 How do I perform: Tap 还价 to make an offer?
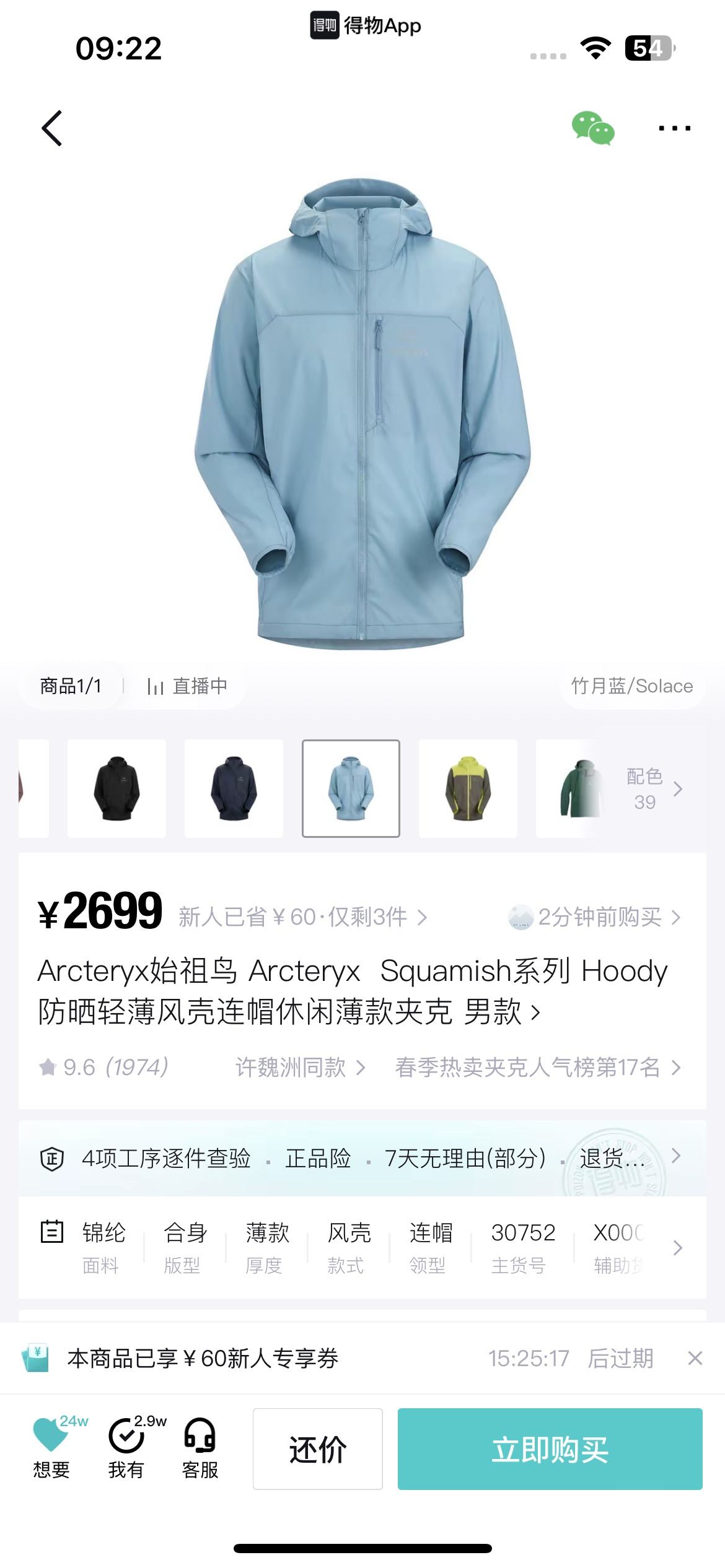coord(317,1448)
